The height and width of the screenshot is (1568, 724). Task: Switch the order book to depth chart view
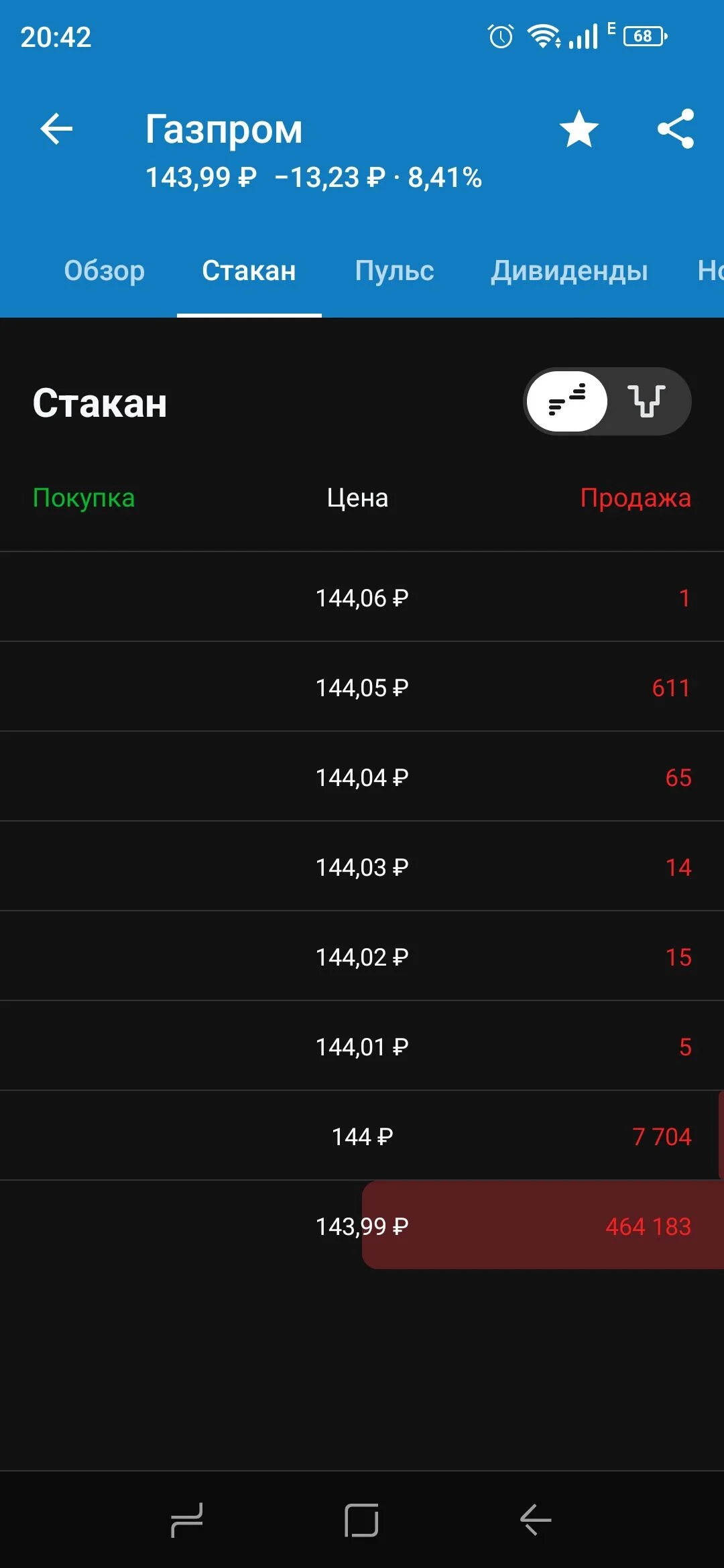pyautogui.click(x=647, y=401)
